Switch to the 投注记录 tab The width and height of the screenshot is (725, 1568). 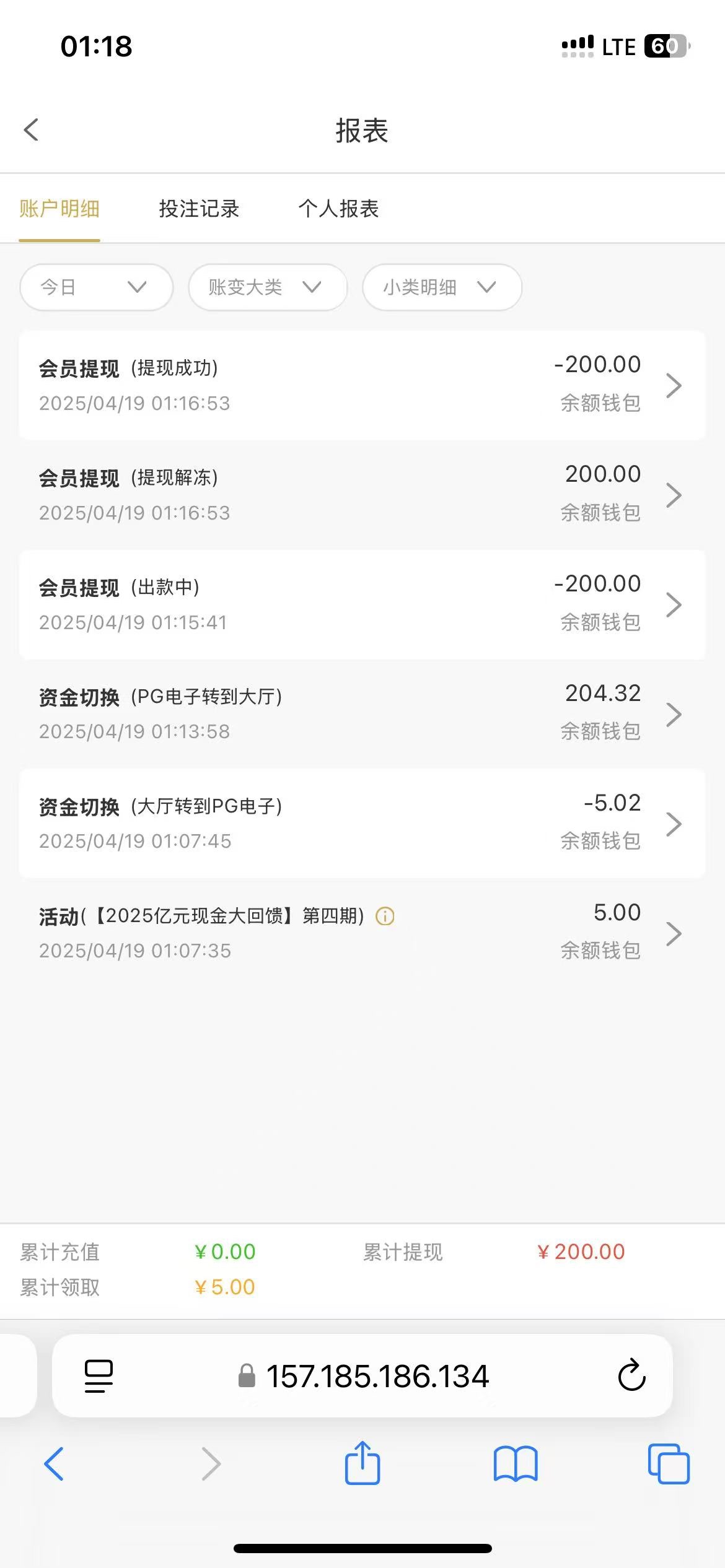(x=199, y=209)
